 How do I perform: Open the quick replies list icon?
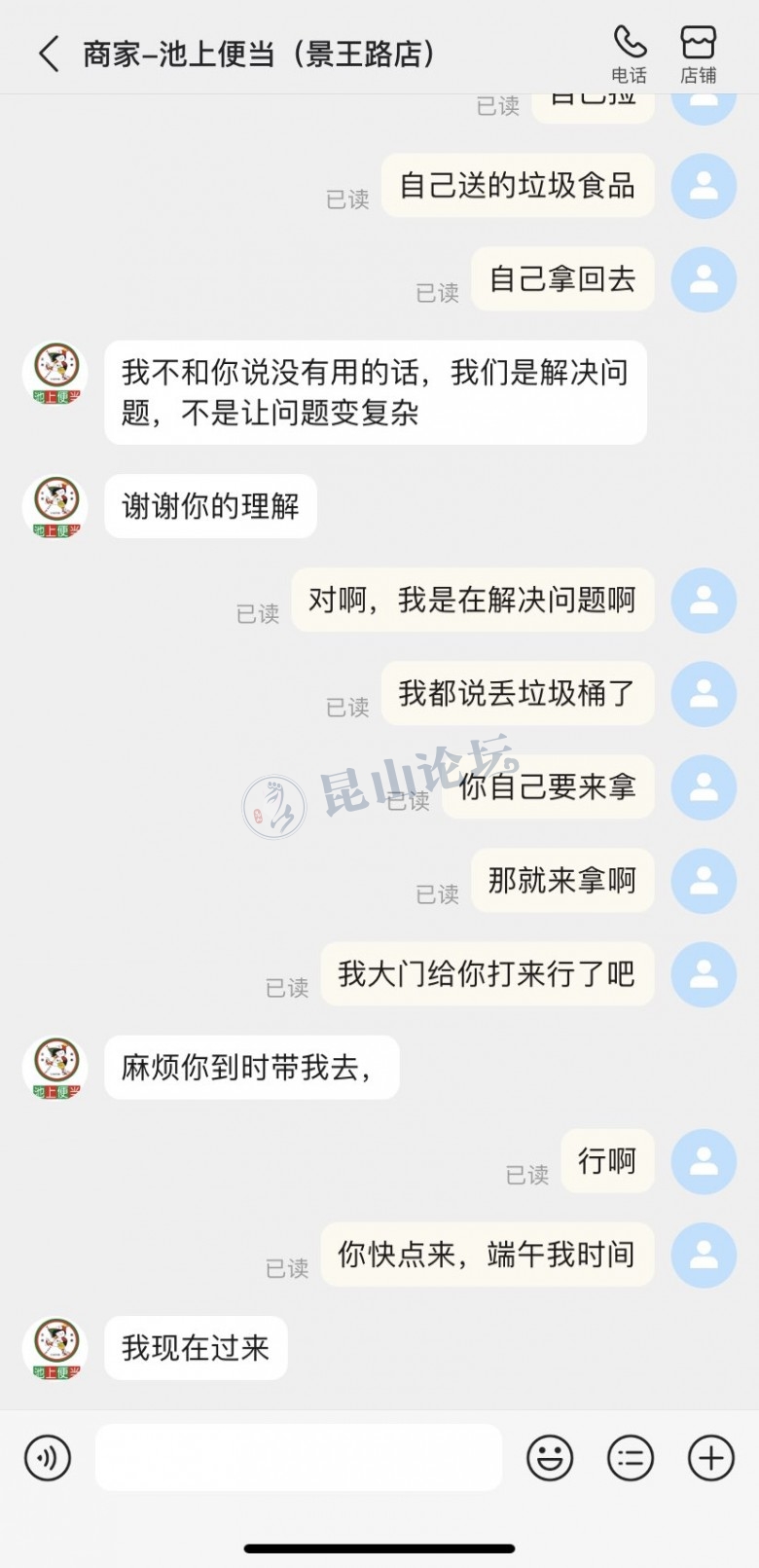[631, 1458]
